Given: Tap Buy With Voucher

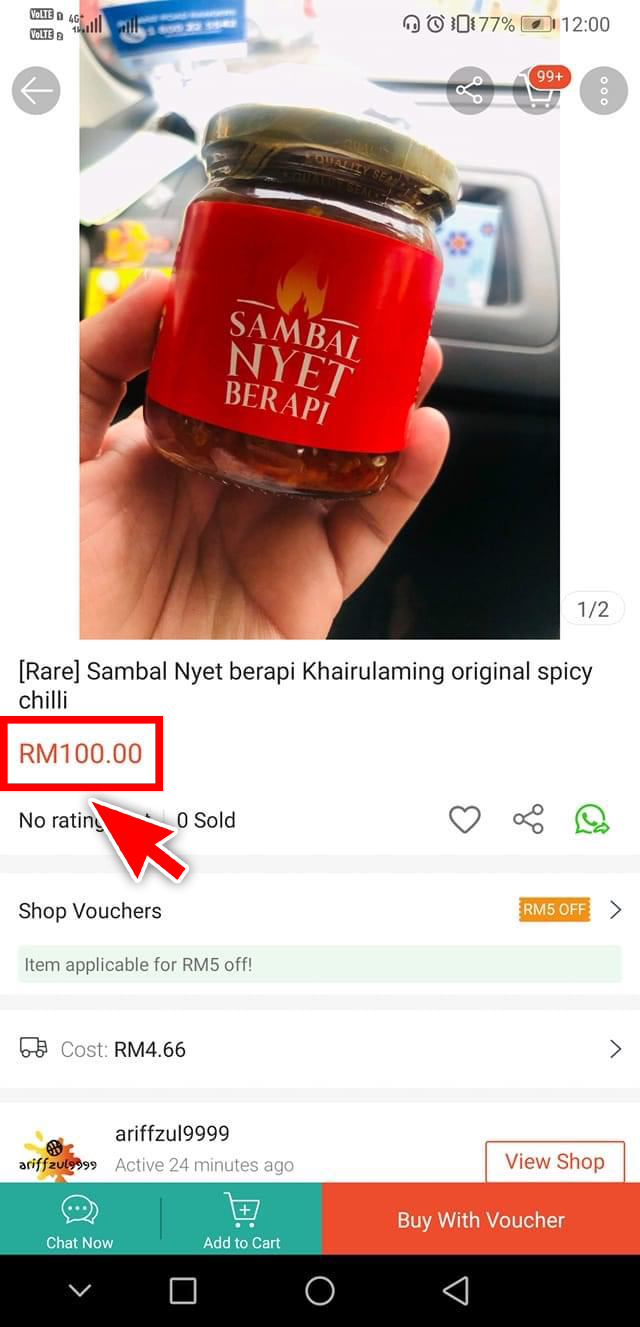Looking at the screenshot, I should [x=481, y=1220].
